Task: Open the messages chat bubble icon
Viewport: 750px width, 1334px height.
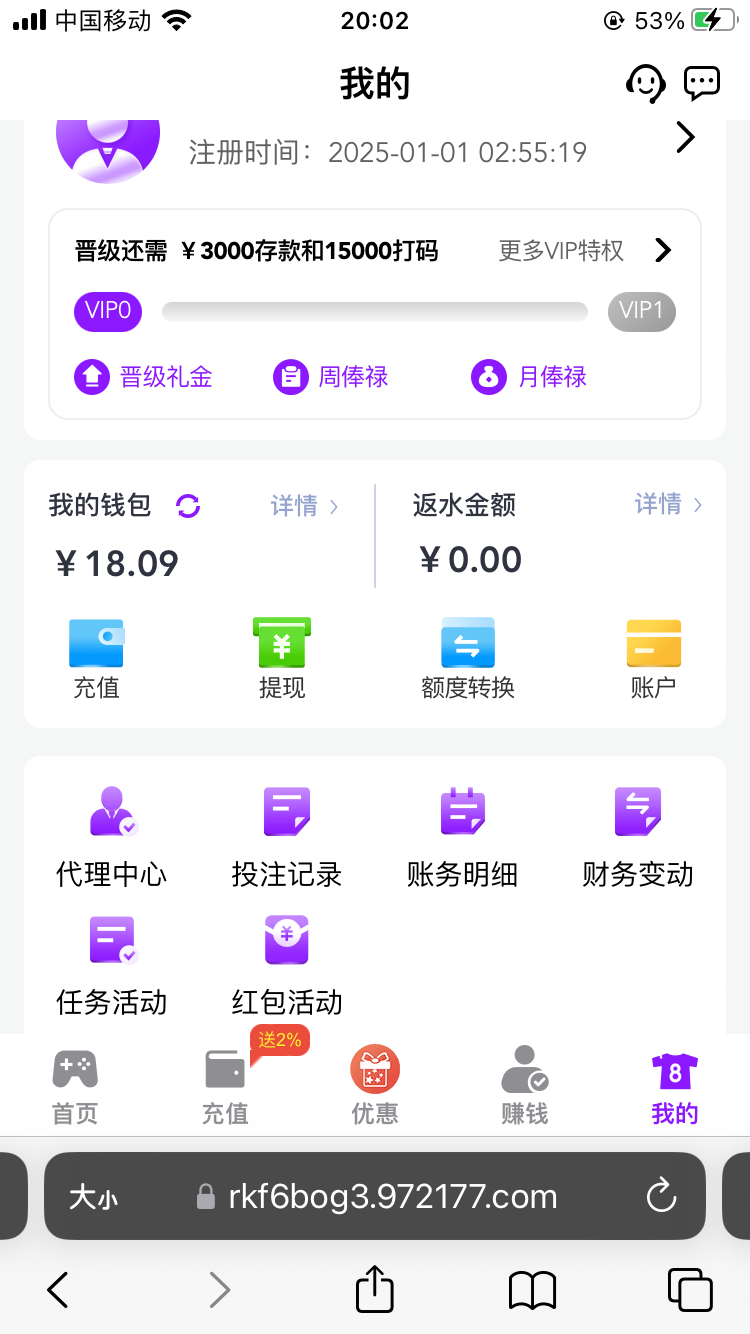Action: point(702,83)
